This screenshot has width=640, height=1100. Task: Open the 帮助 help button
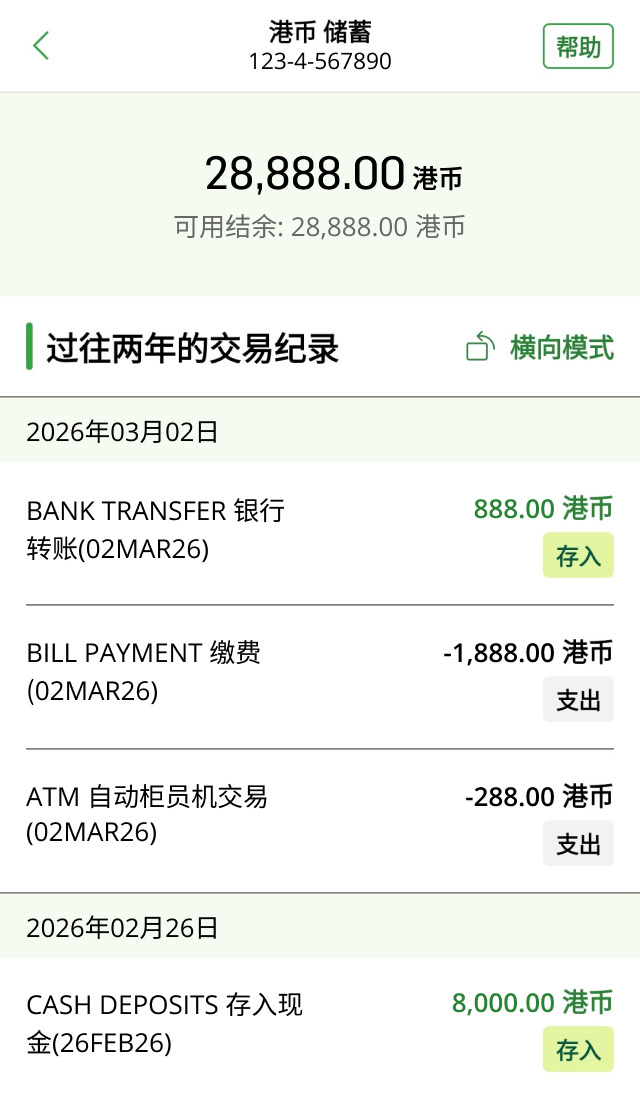578,47
